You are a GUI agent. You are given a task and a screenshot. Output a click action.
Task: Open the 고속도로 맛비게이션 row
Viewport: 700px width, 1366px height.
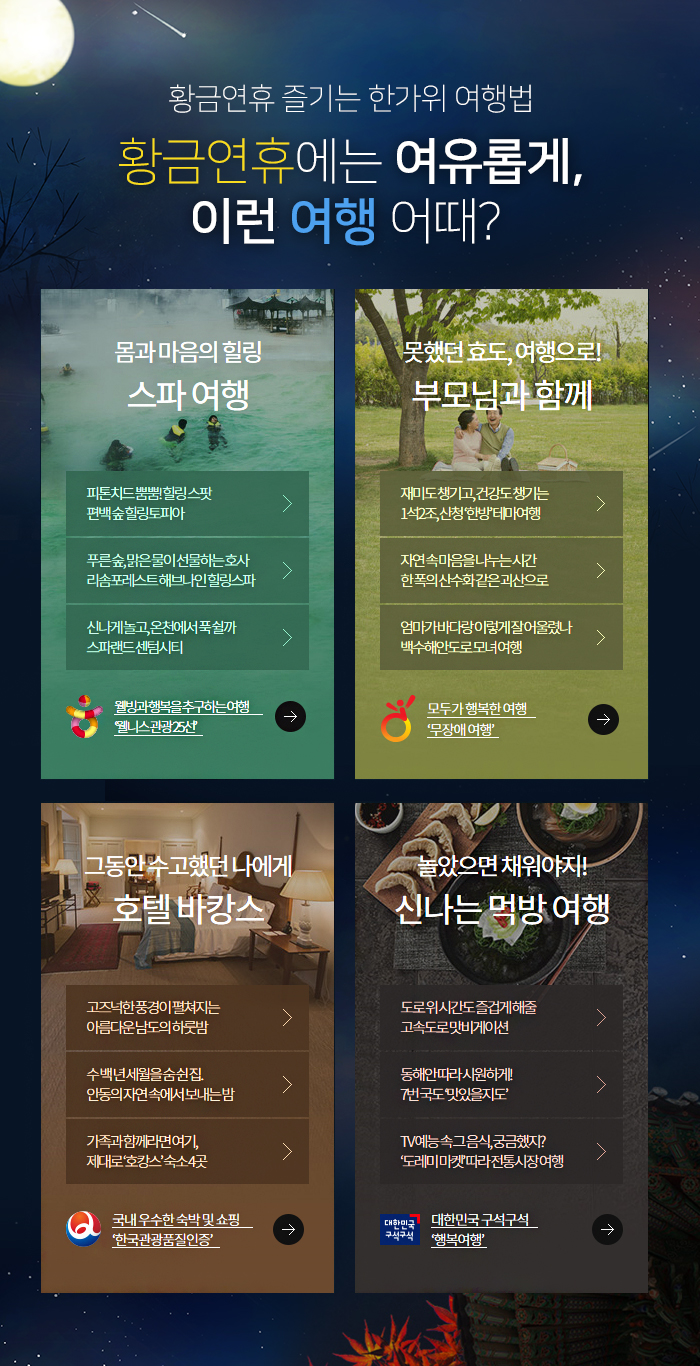pyautogui.click(x=501, y=1018)
